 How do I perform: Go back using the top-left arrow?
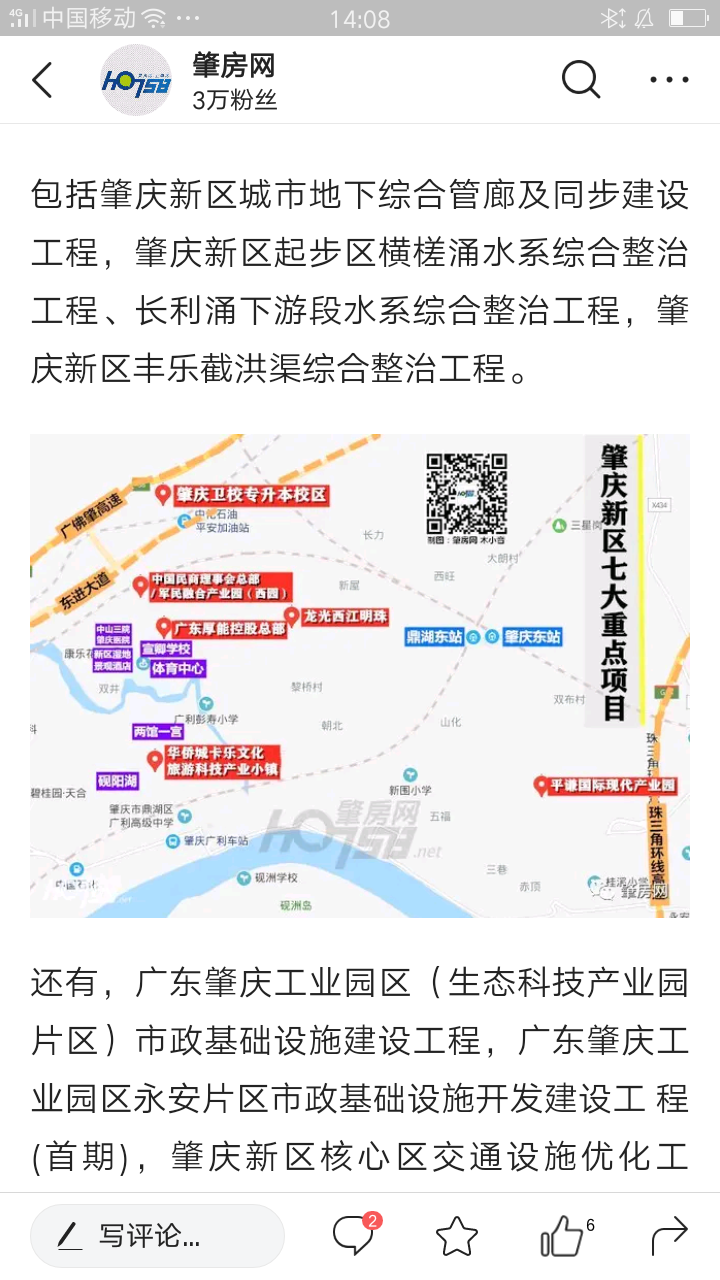click(42, 80)
